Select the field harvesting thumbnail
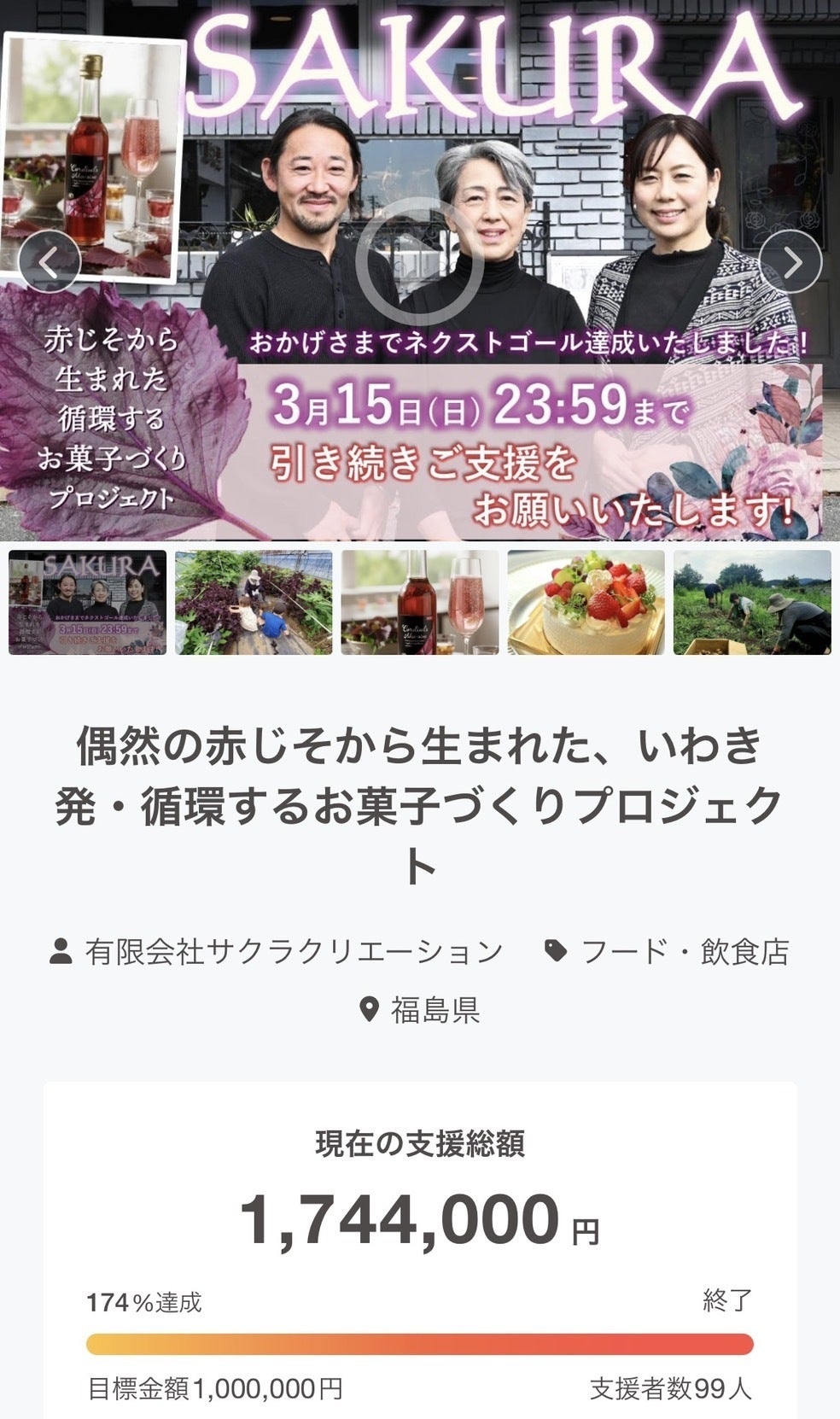840x1419 pixels. (x=752, y=603)
